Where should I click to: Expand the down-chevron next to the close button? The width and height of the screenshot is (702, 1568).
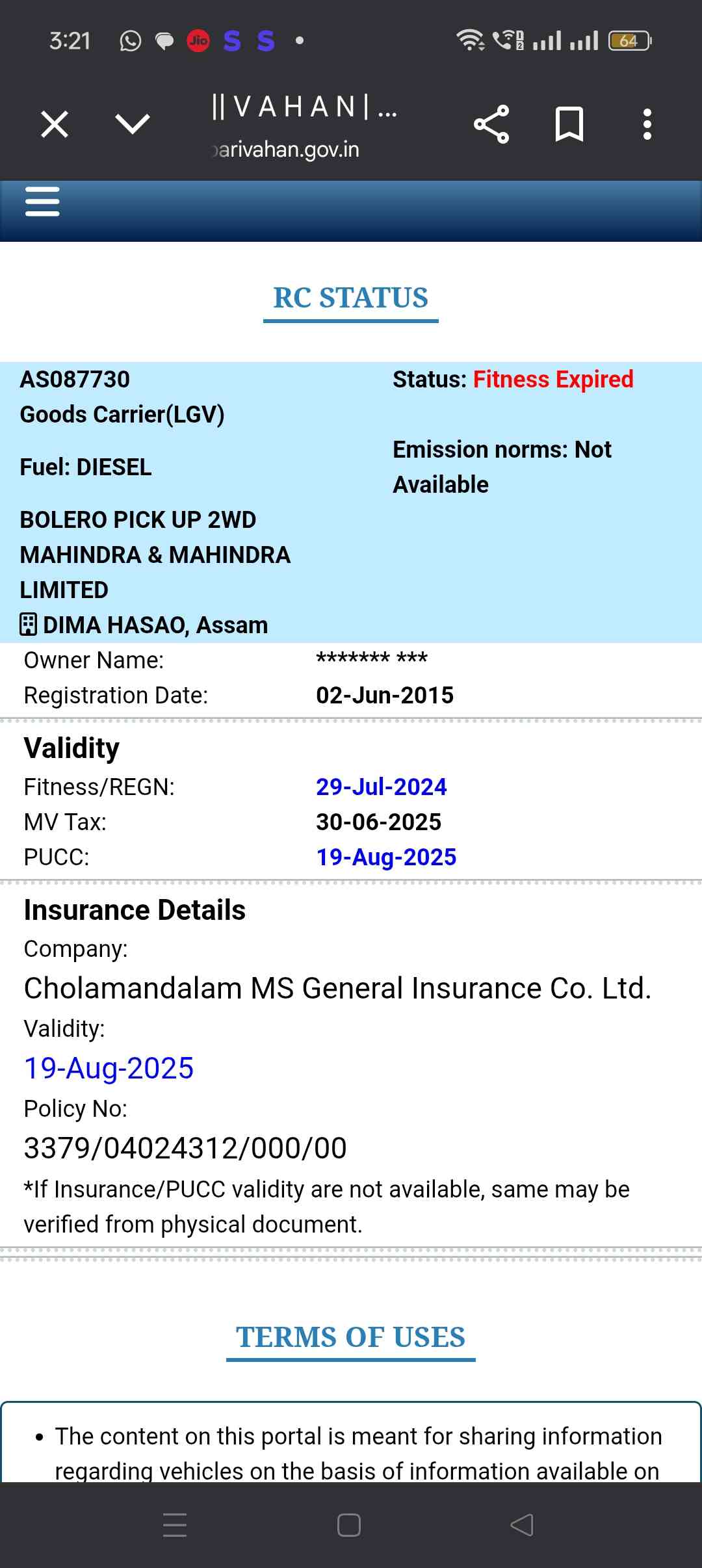click(x=132, y=124)
